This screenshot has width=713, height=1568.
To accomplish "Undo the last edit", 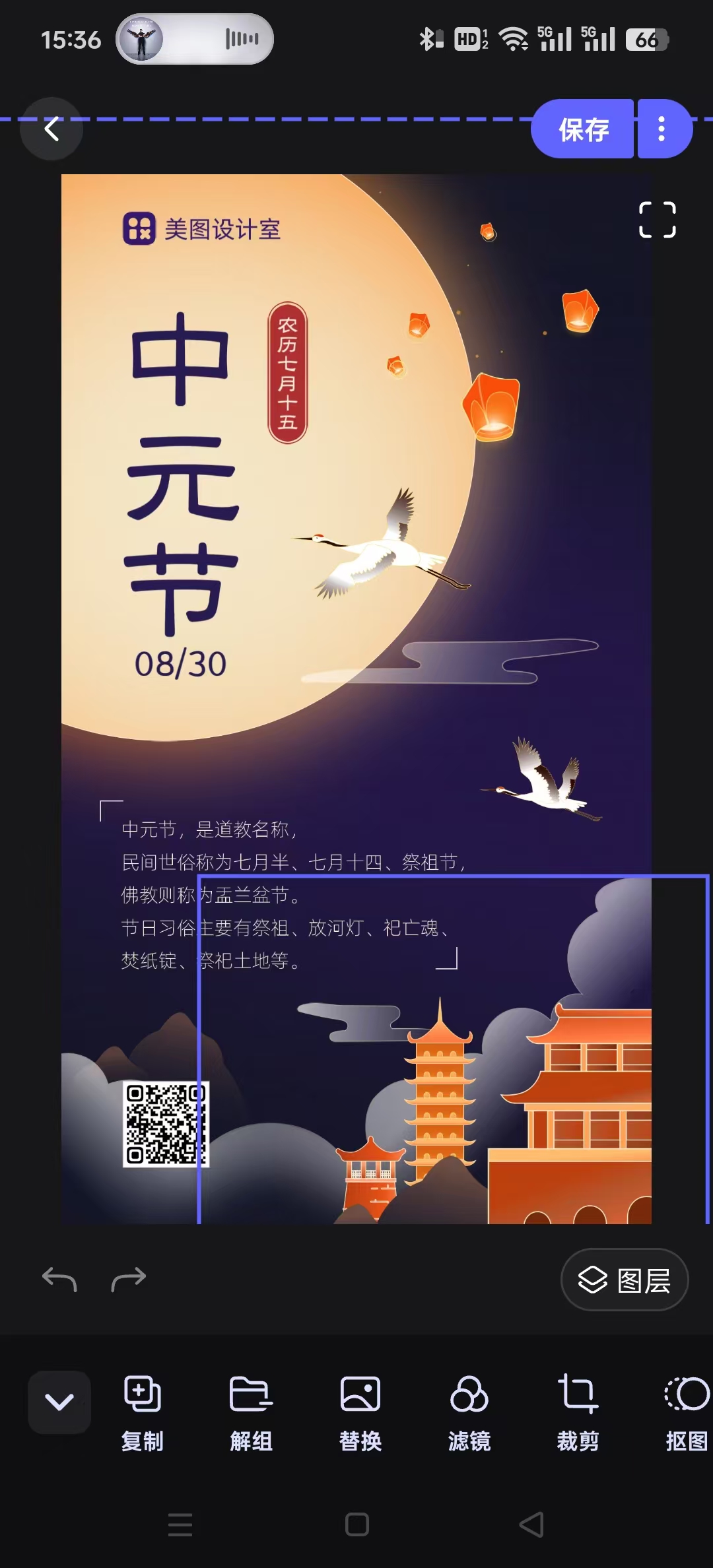I will pyautogui.click(x=59, y=1279).
